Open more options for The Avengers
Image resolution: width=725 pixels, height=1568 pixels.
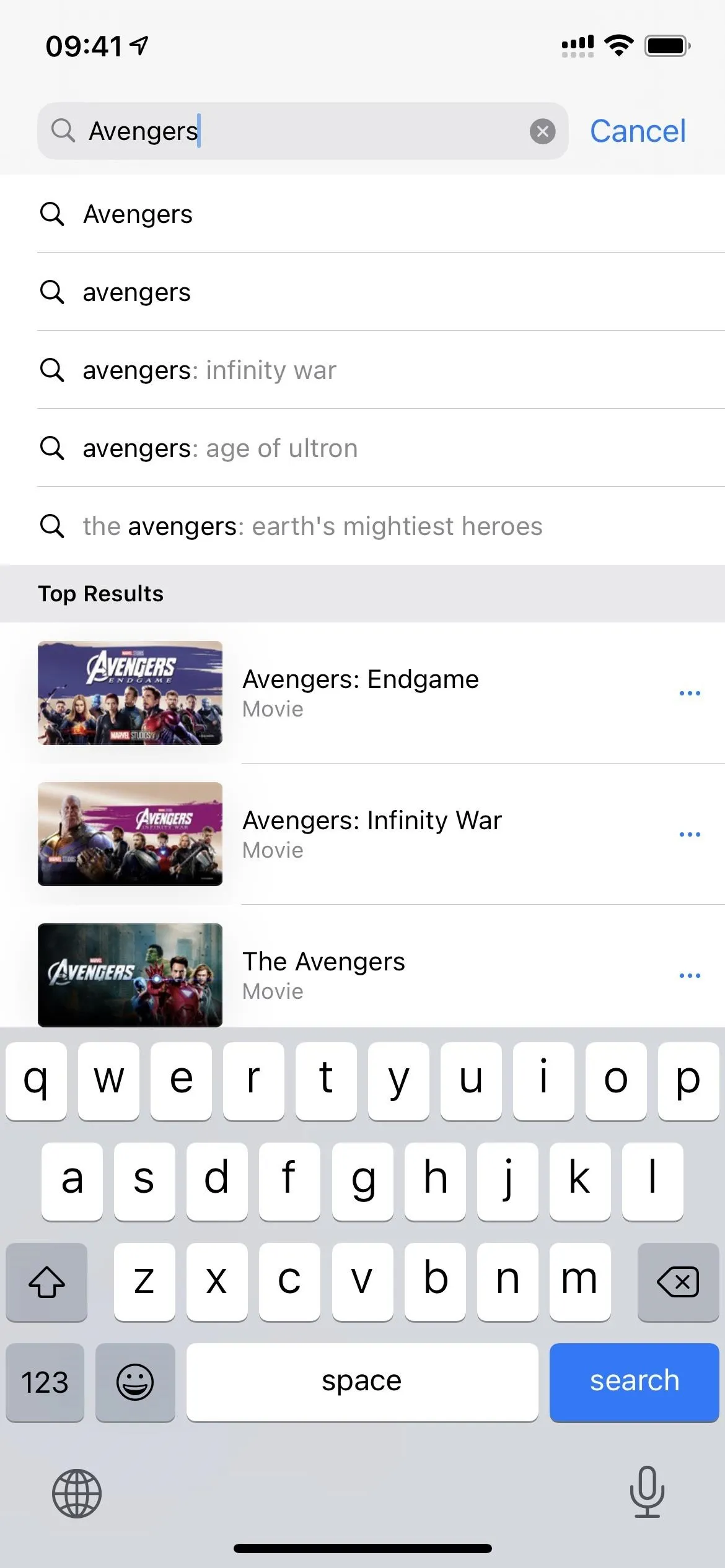(690, 975)
